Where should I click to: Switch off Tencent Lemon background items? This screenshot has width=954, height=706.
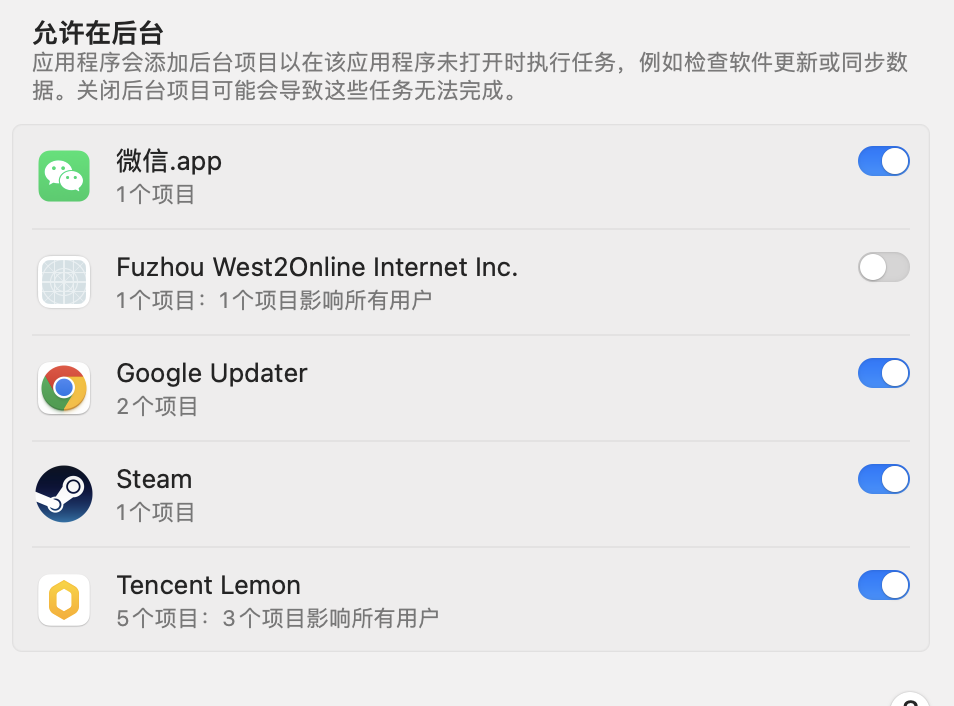(x=883, y=585)
